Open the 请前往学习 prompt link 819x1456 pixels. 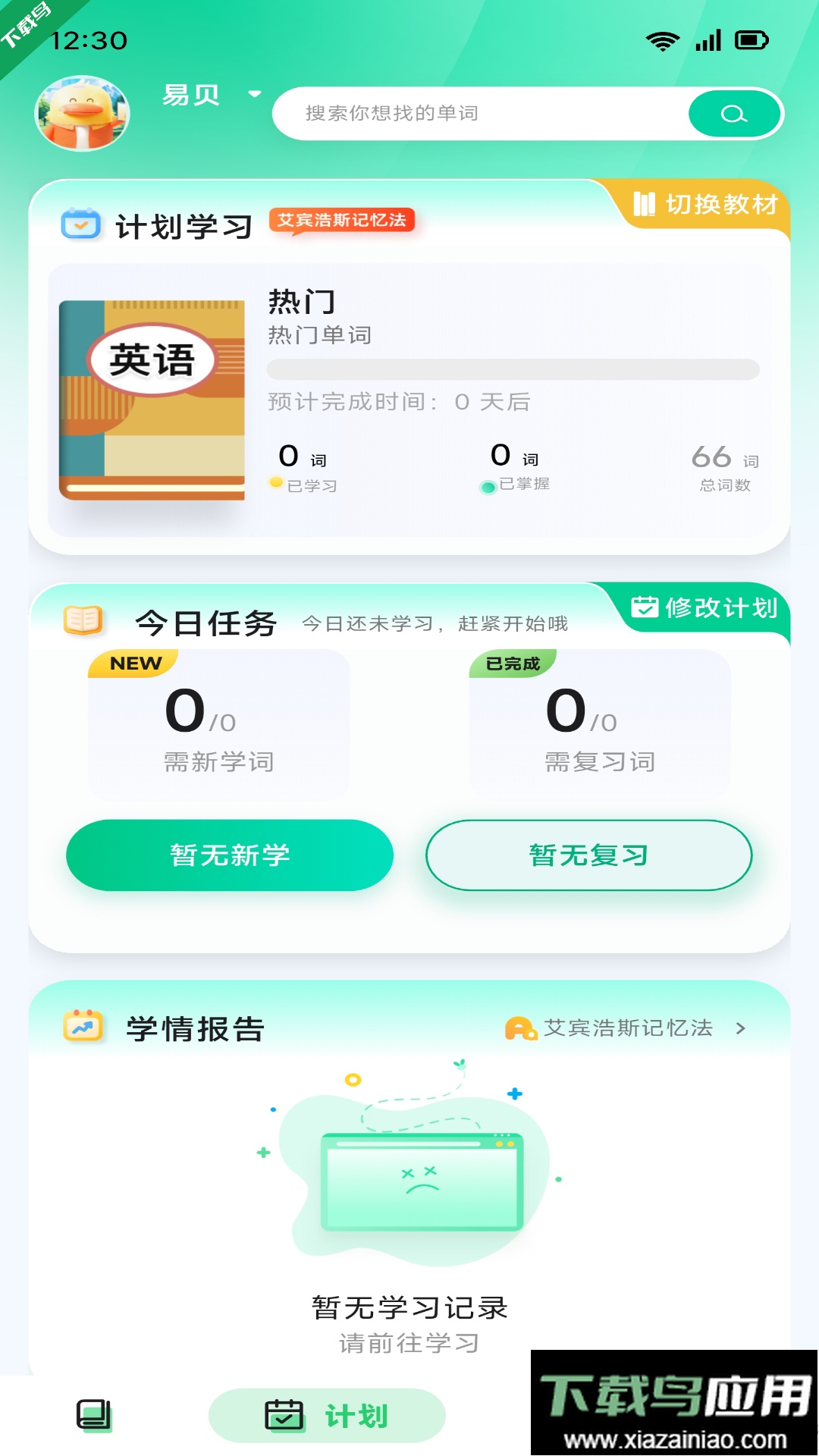[x=409, y=1341]
